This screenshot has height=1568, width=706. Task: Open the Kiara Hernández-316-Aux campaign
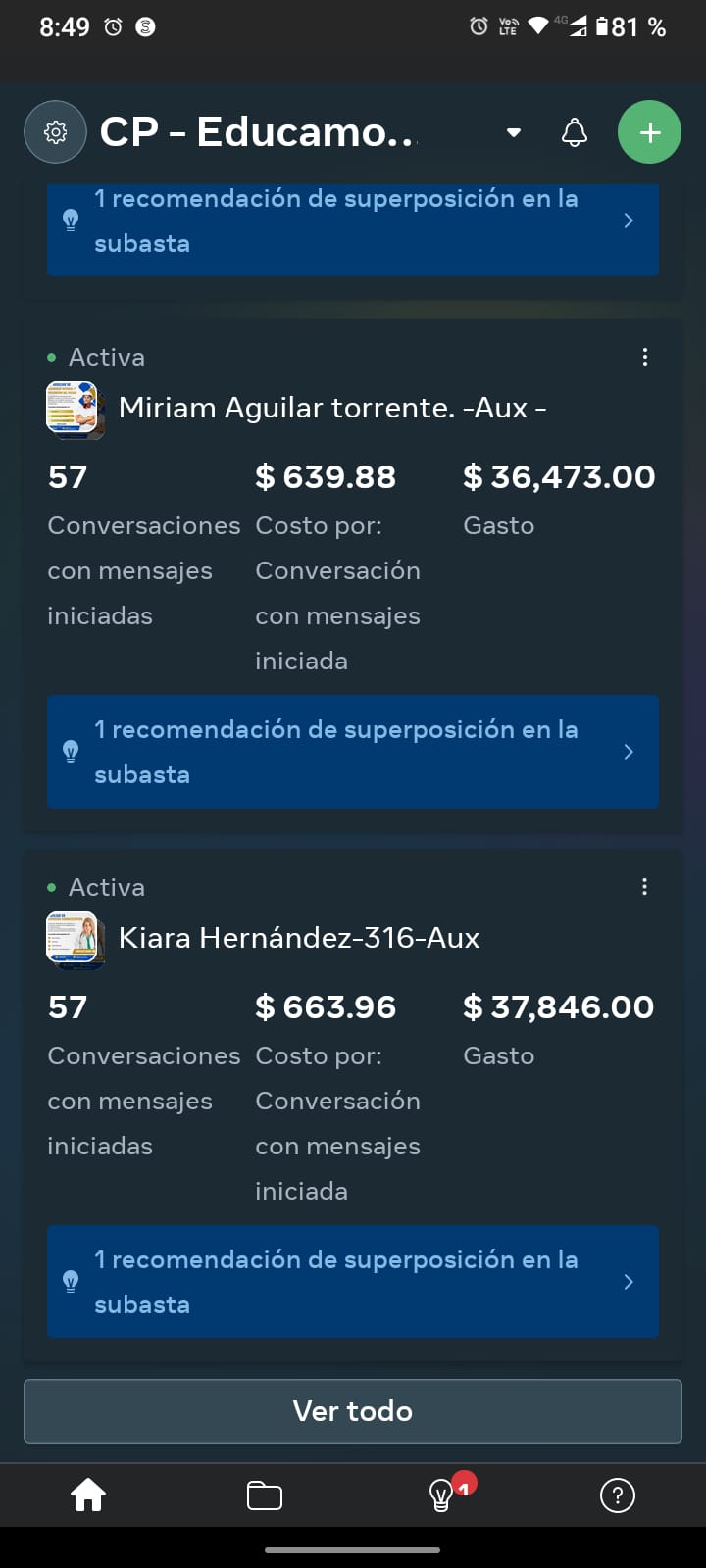pos(298,938)
